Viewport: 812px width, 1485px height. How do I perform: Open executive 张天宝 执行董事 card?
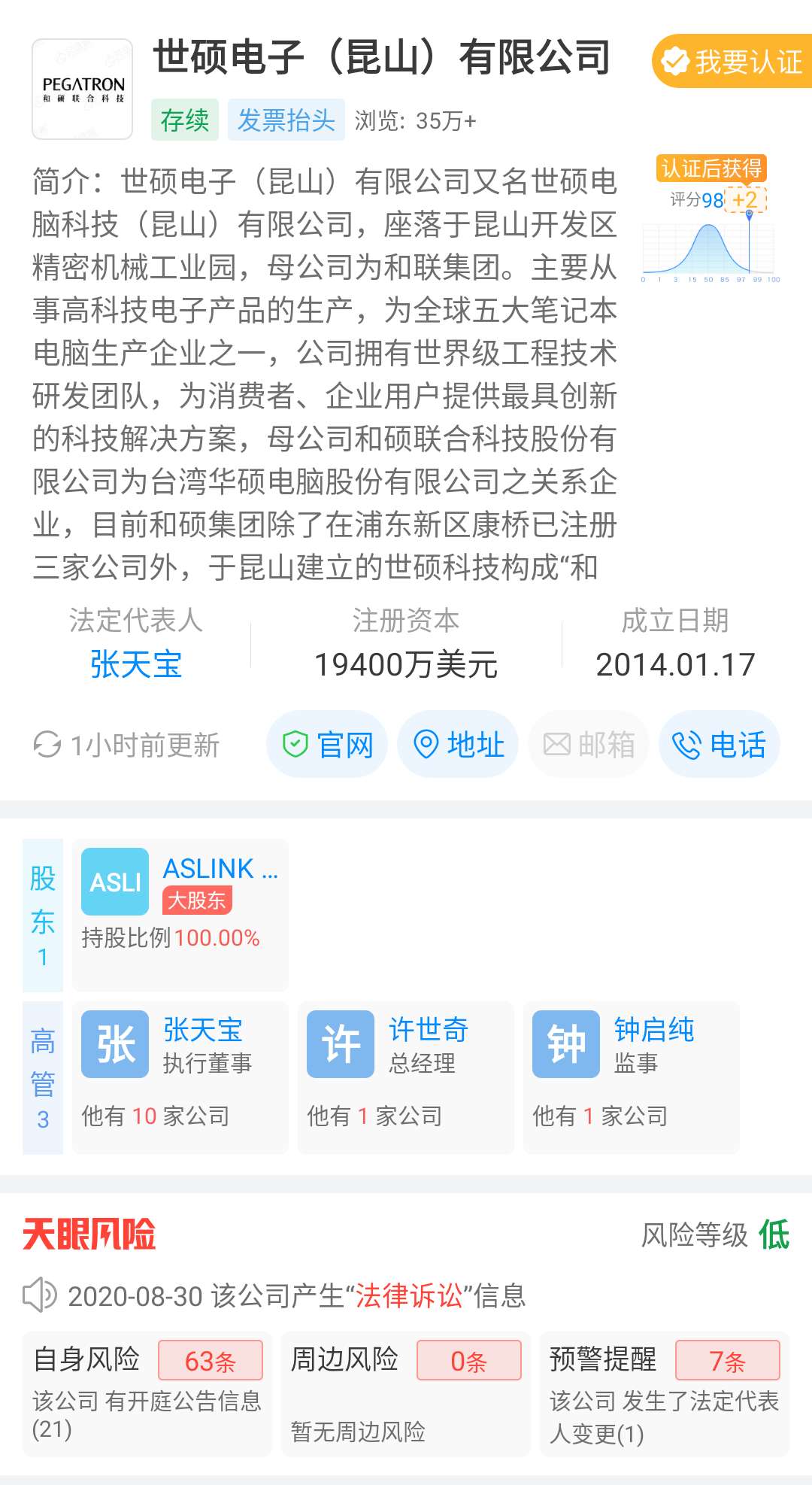tap(180, 1077)
